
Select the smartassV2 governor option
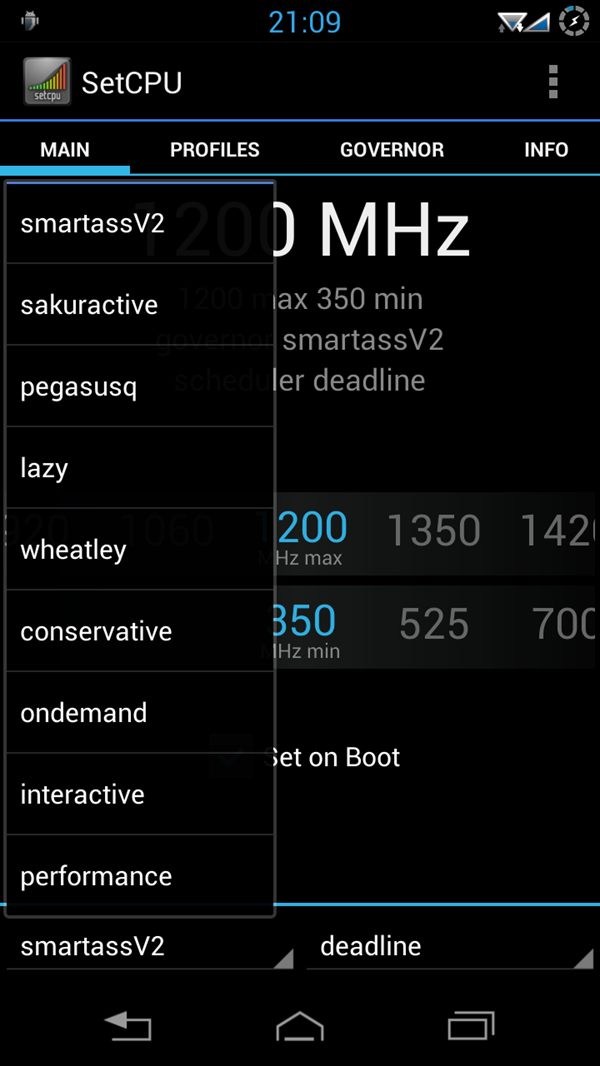click(x=140, y=223)
